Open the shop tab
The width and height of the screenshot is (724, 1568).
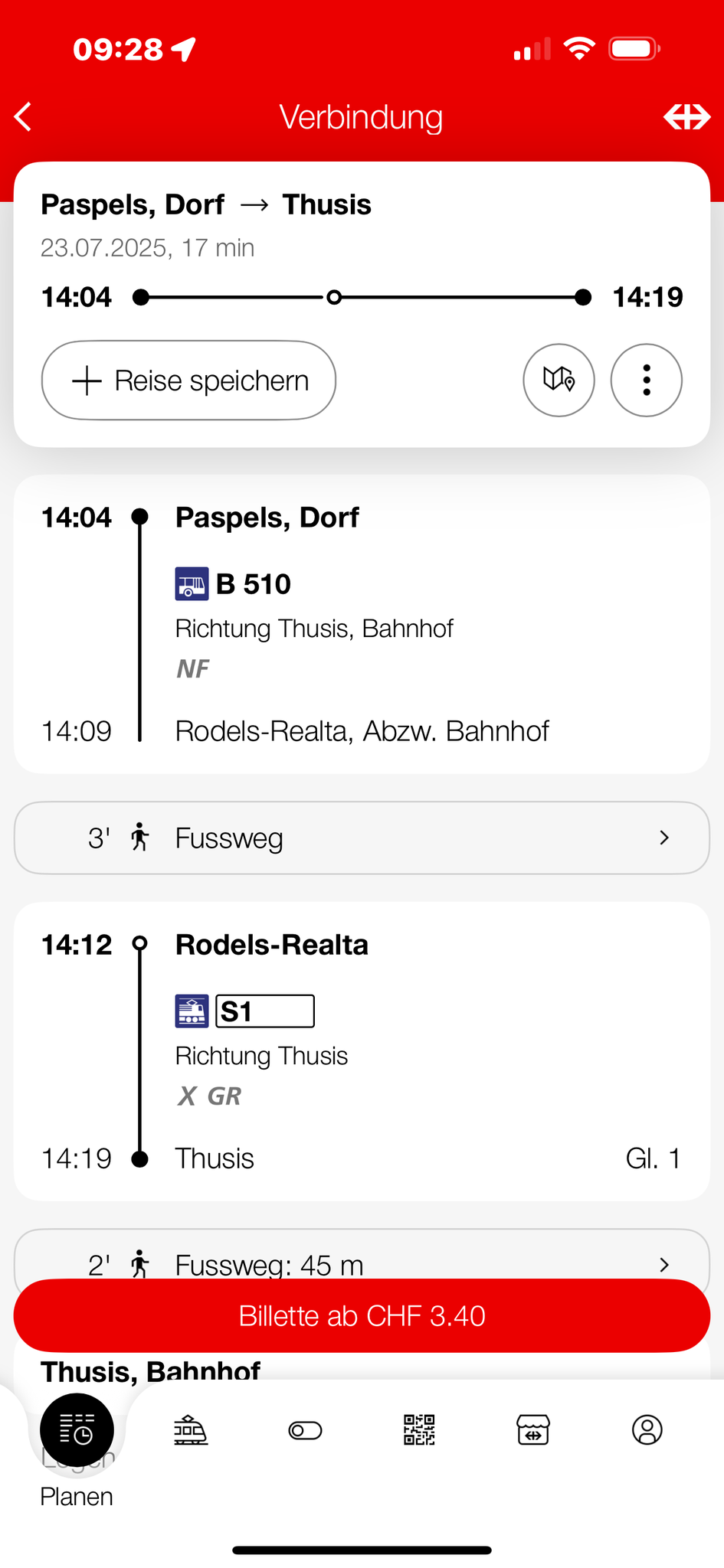[533, 1430]
